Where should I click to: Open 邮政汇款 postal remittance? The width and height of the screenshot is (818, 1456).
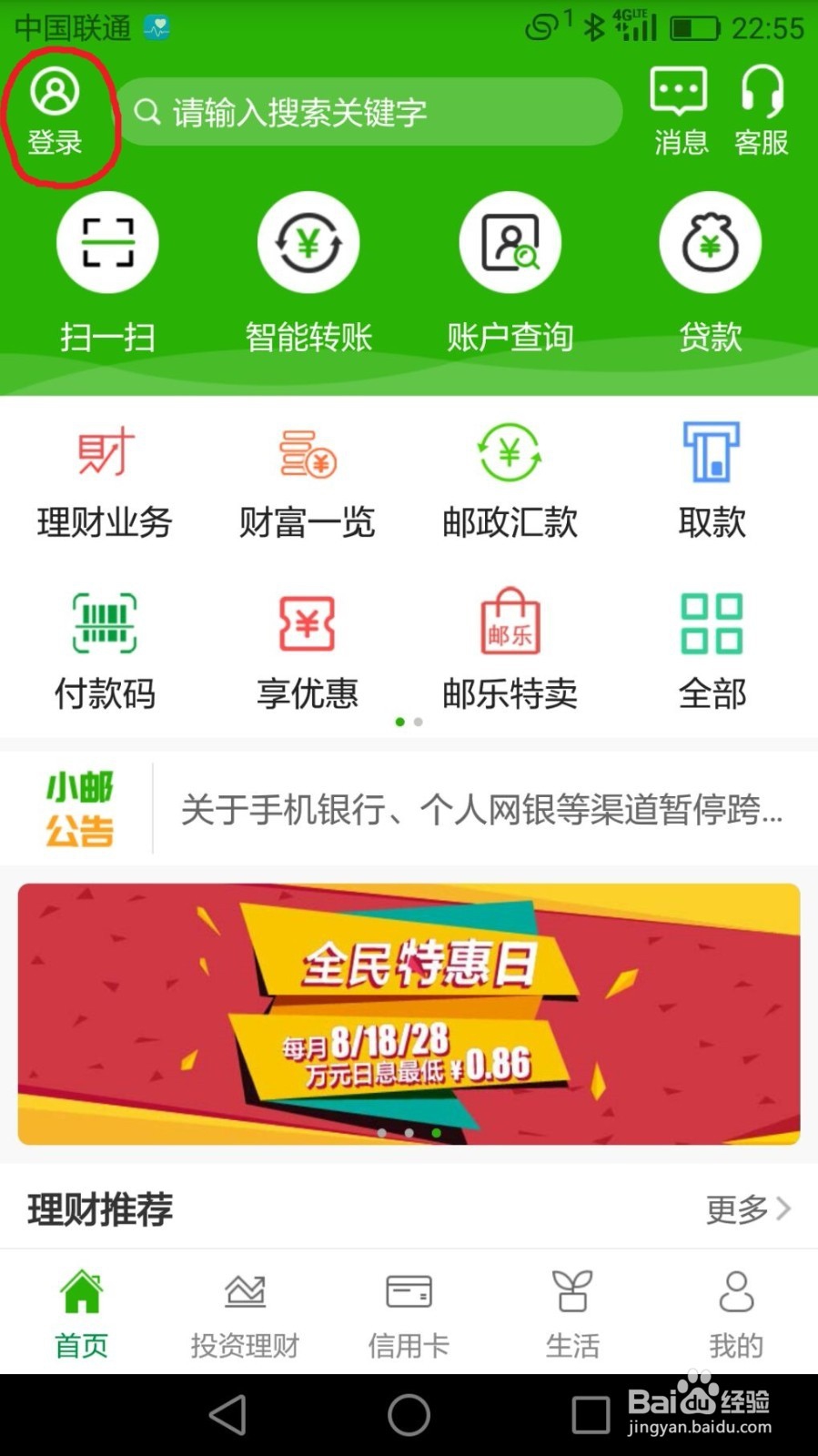tap(510, 478)
